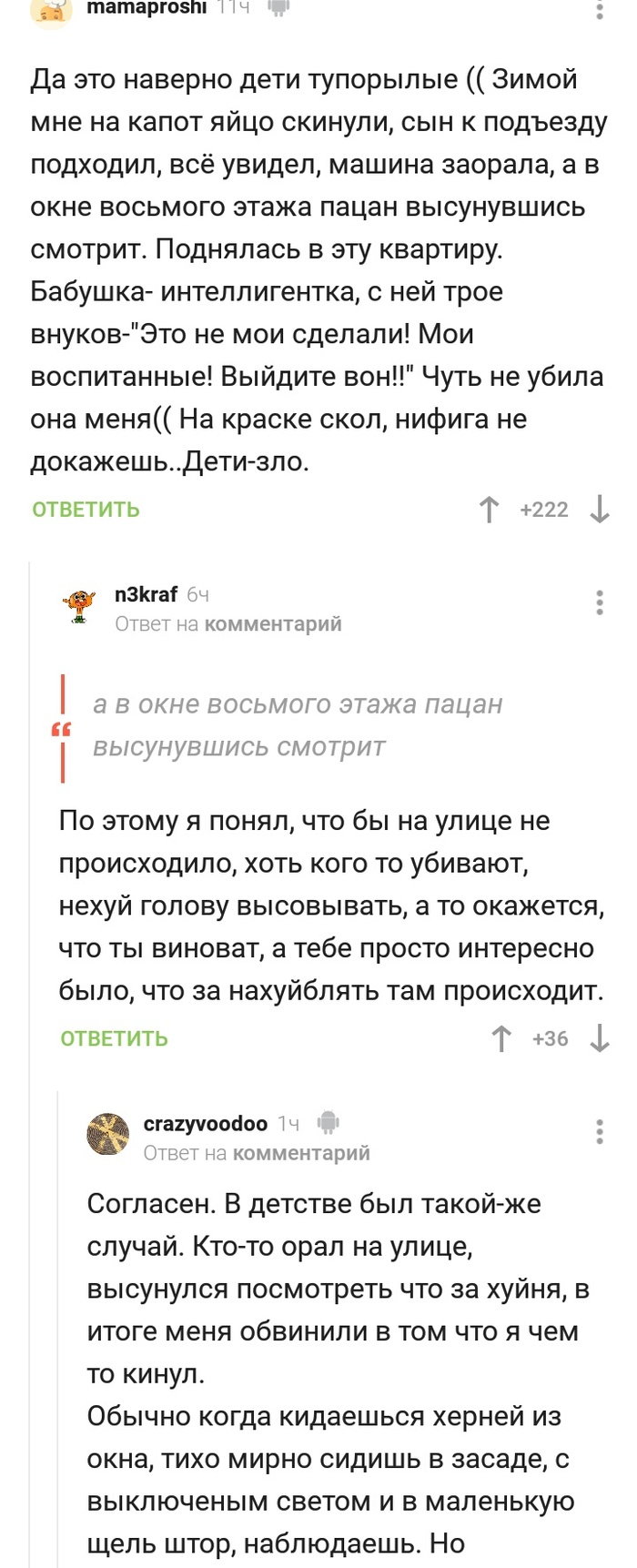Open n3kraf's profile

[x=146, y=594]
